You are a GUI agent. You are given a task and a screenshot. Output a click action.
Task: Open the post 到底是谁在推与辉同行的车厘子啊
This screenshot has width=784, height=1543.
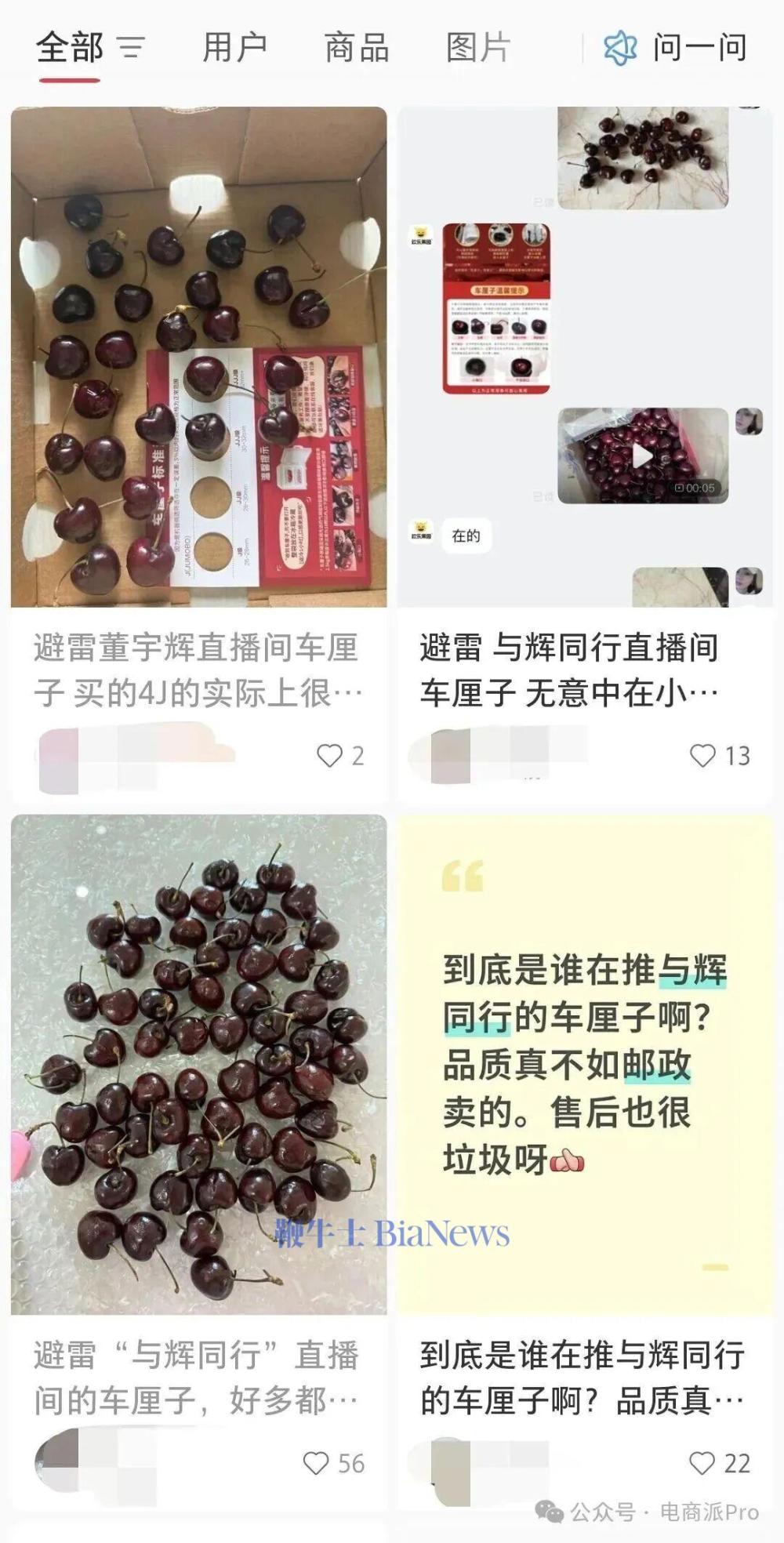tap(582, 1378)
